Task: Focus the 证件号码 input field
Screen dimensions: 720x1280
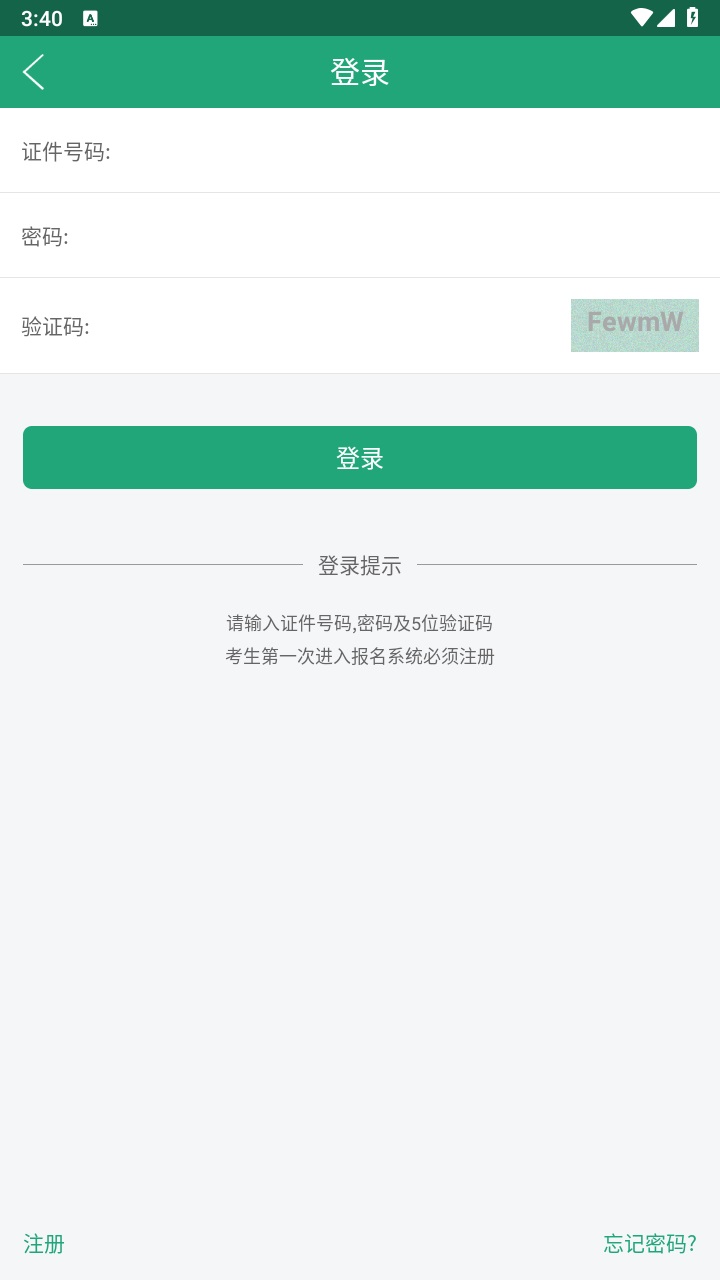Action: coord(400,152)
